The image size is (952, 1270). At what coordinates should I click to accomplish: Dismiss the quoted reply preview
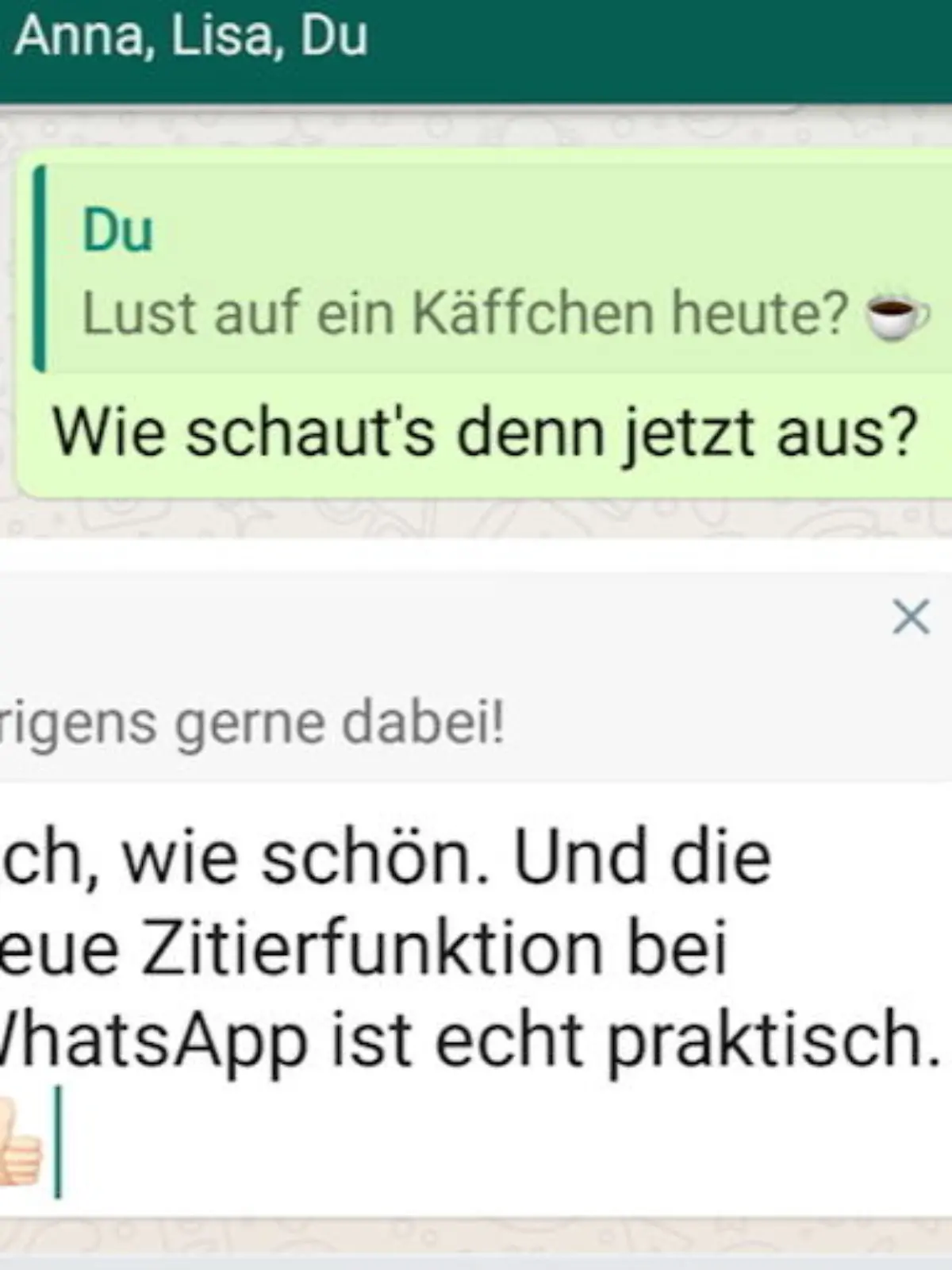[910, 618]
